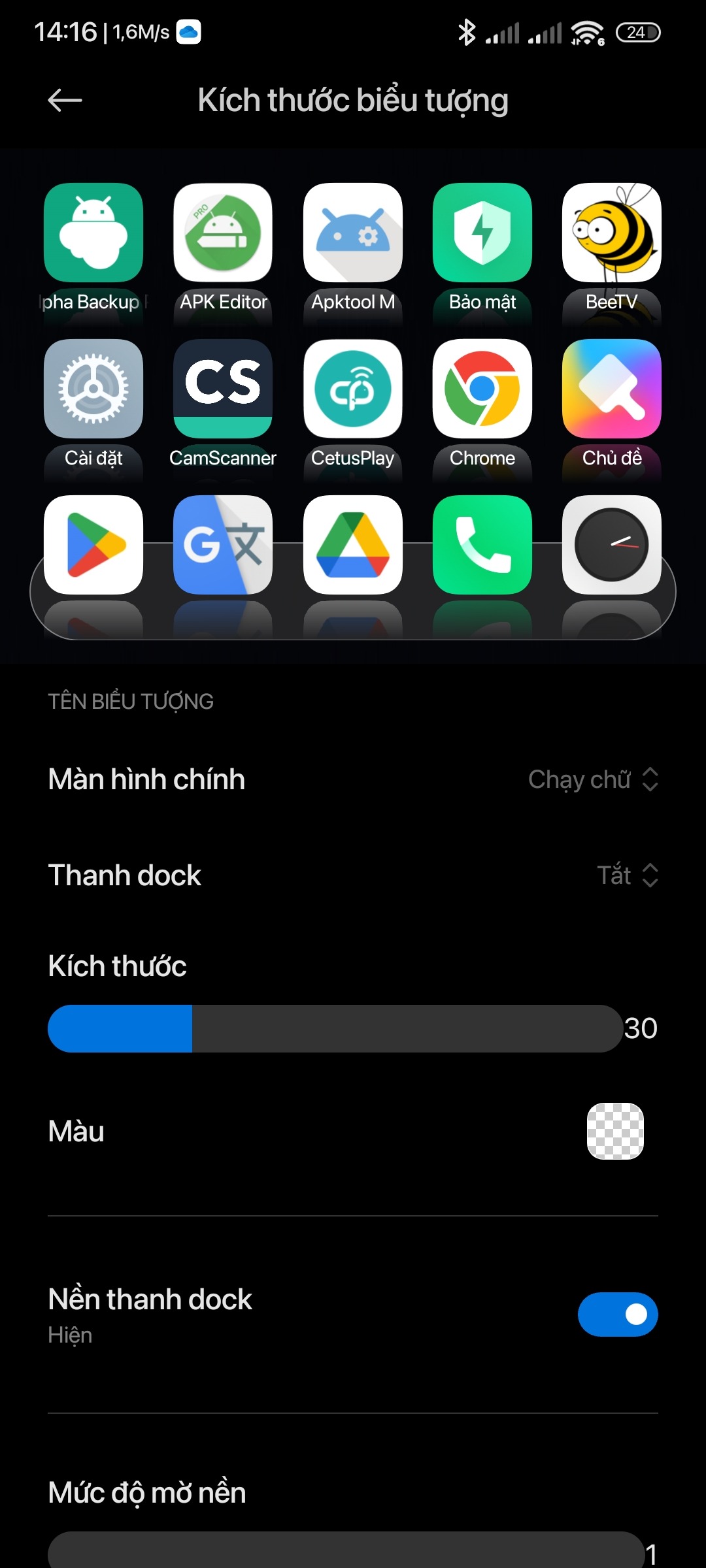Tap the Kích thước size slider
The image size is (706, 1568).
pos(335,1028)
